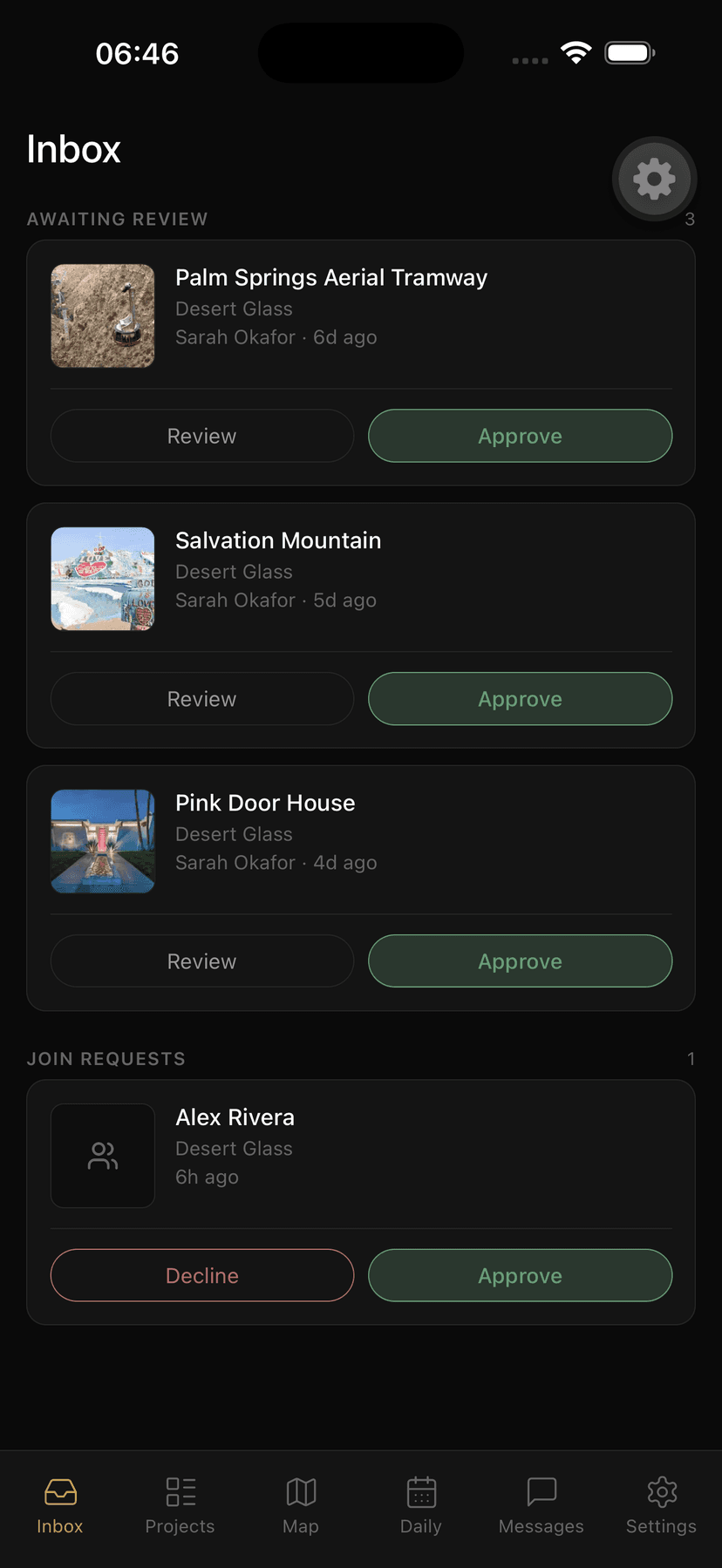Decline Alex Rivera's join request
722x1568 pixels.
(x=202, y=1275)
